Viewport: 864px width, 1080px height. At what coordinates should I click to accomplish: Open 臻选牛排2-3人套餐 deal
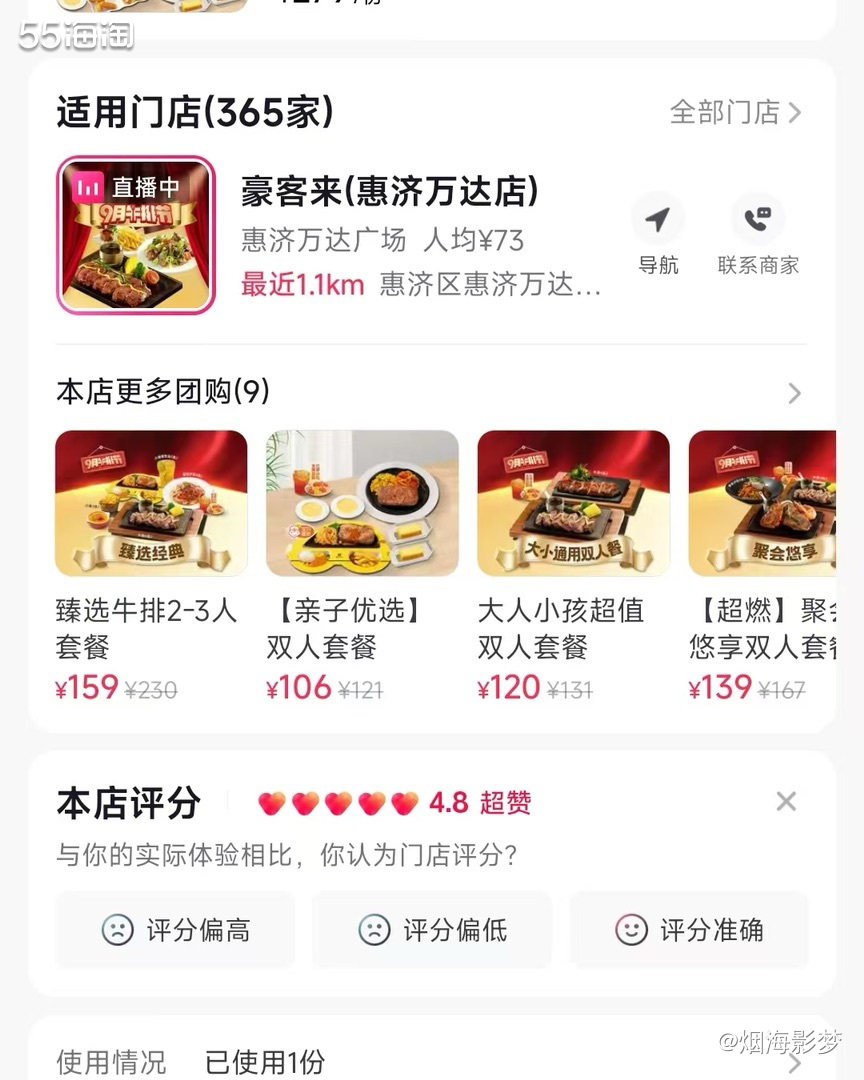coord(151,503)
